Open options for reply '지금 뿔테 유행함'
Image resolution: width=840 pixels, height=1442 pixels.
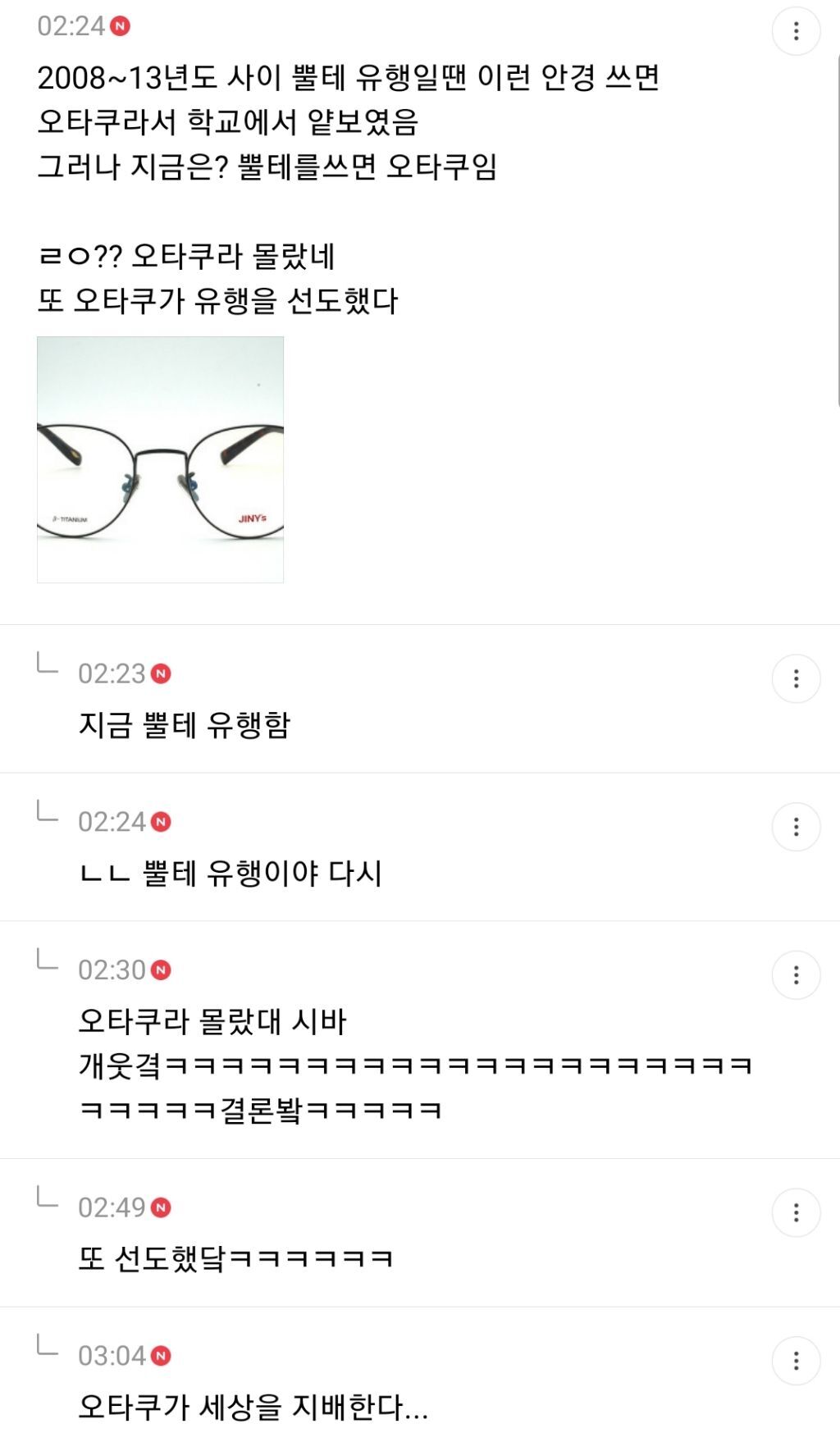(x=796, y=678)
